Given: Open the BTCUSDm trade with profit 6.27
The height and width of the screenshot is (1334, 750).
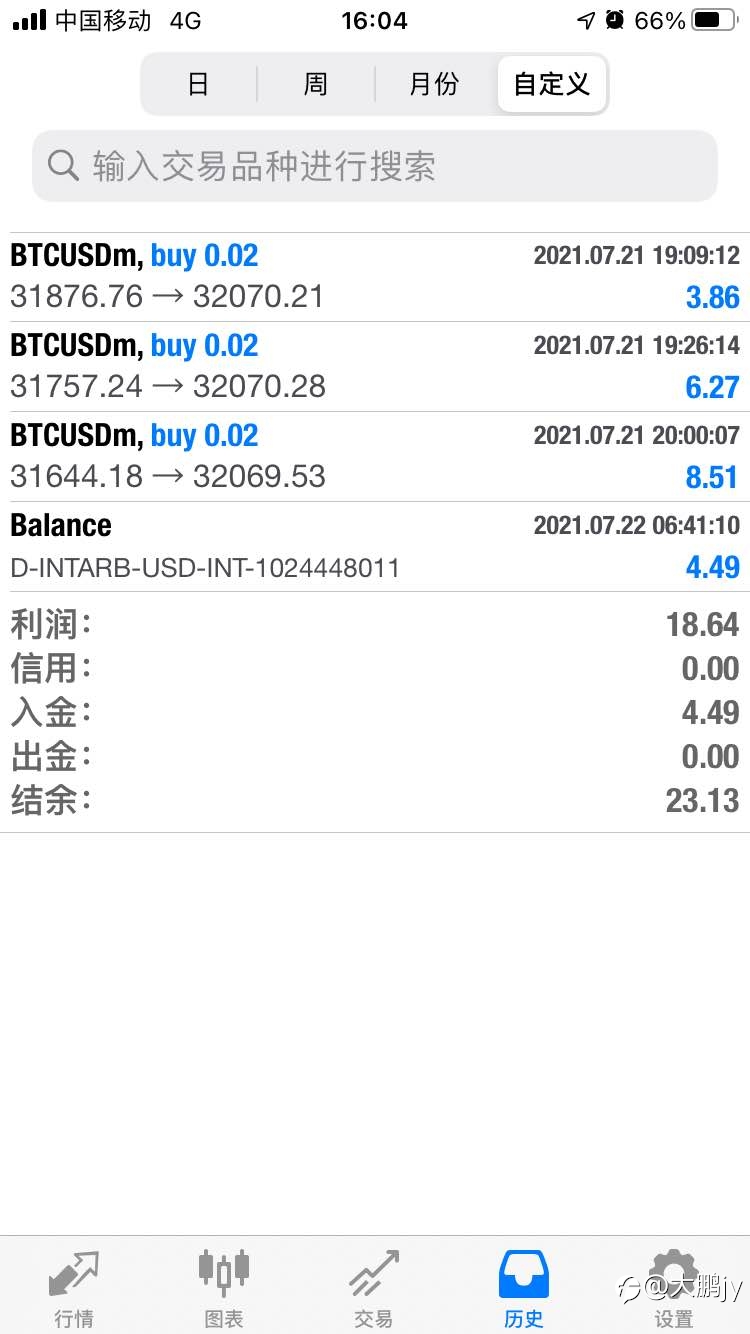Looking at the screenshot, I should [375, 367].
